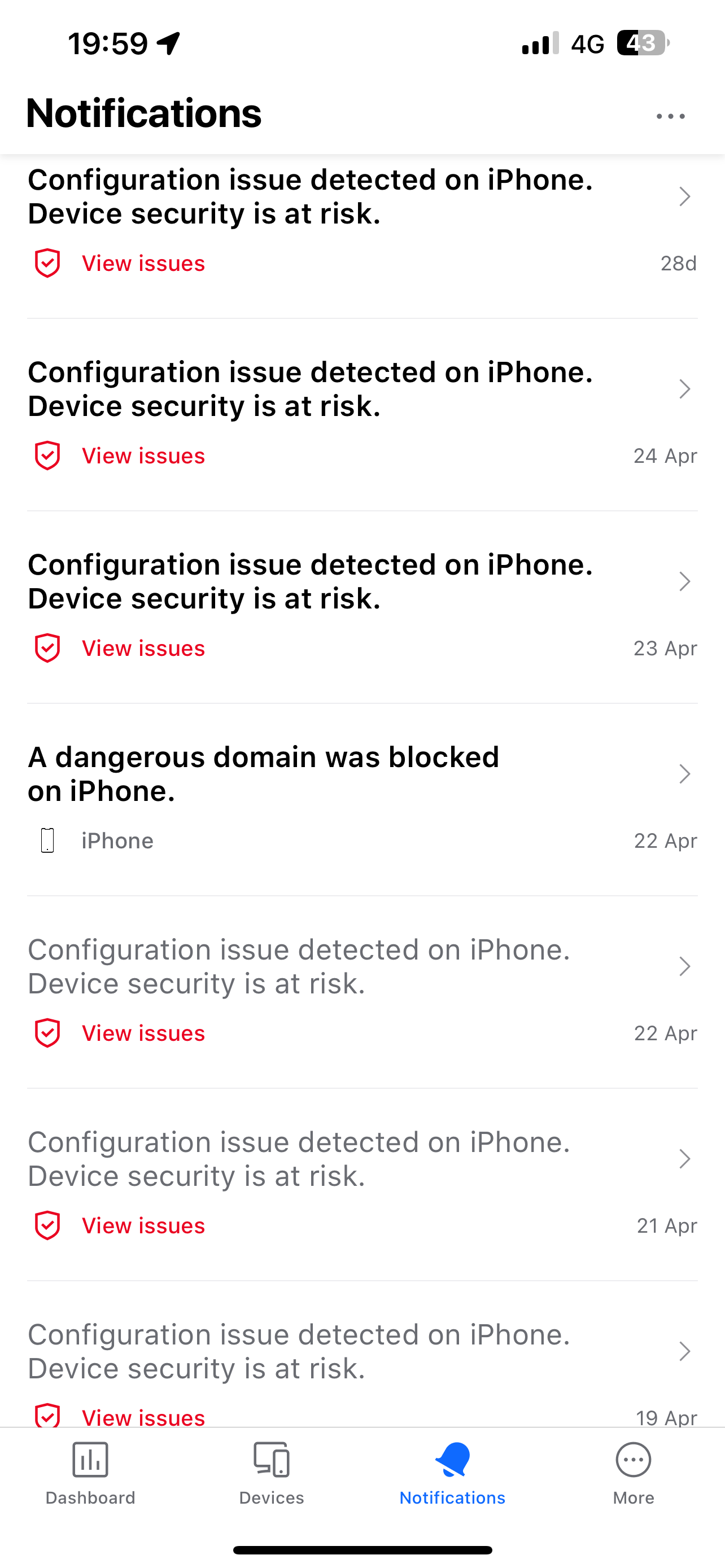Open the dangerous domain blocked notification

tap(362, 800)
